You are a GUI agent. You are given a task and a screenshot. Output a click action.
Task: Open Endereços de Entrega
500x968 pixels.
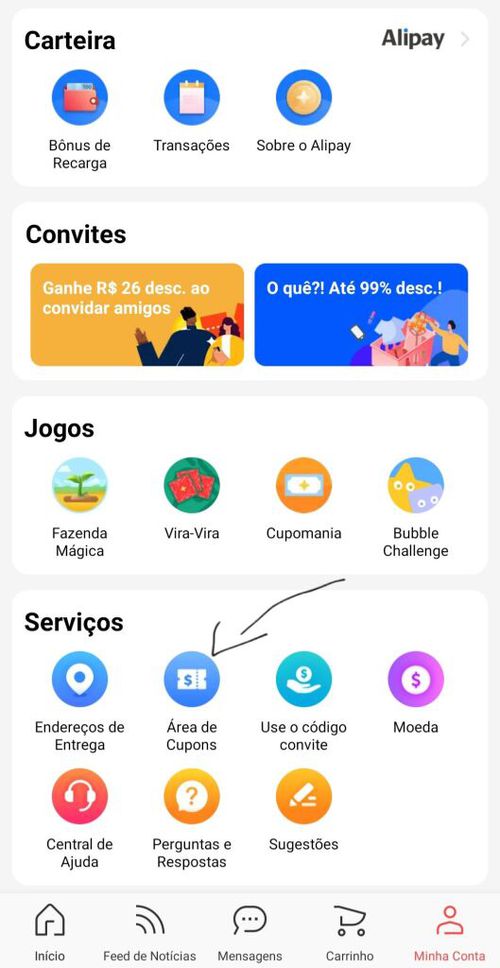click(x=80, y=702)
